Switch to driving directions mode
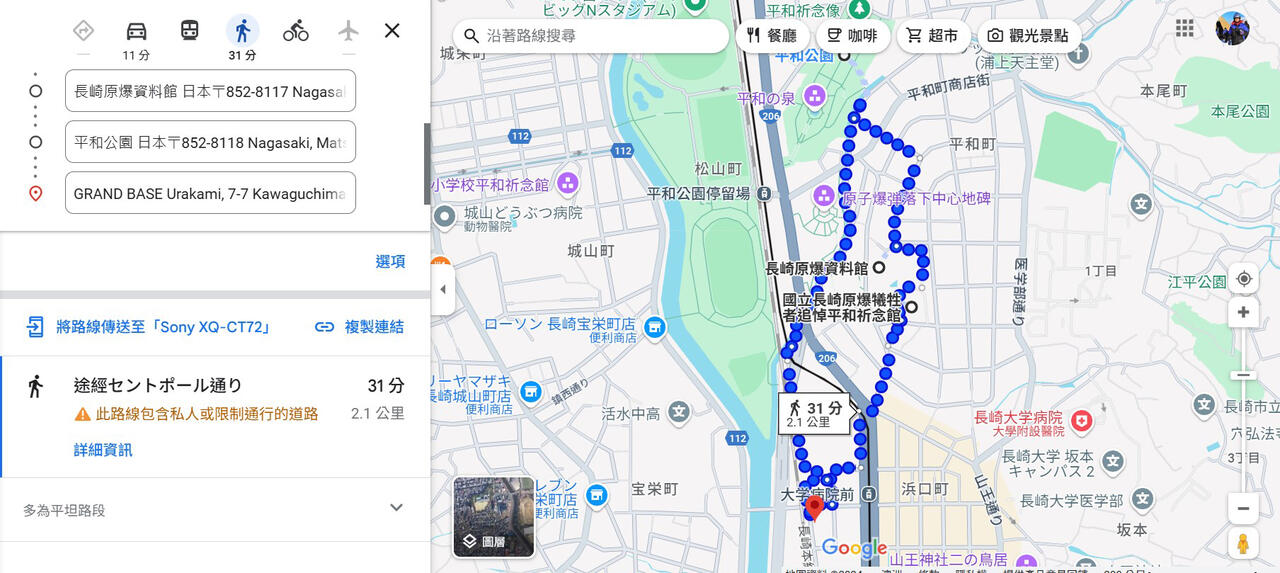 coord(136,31)
